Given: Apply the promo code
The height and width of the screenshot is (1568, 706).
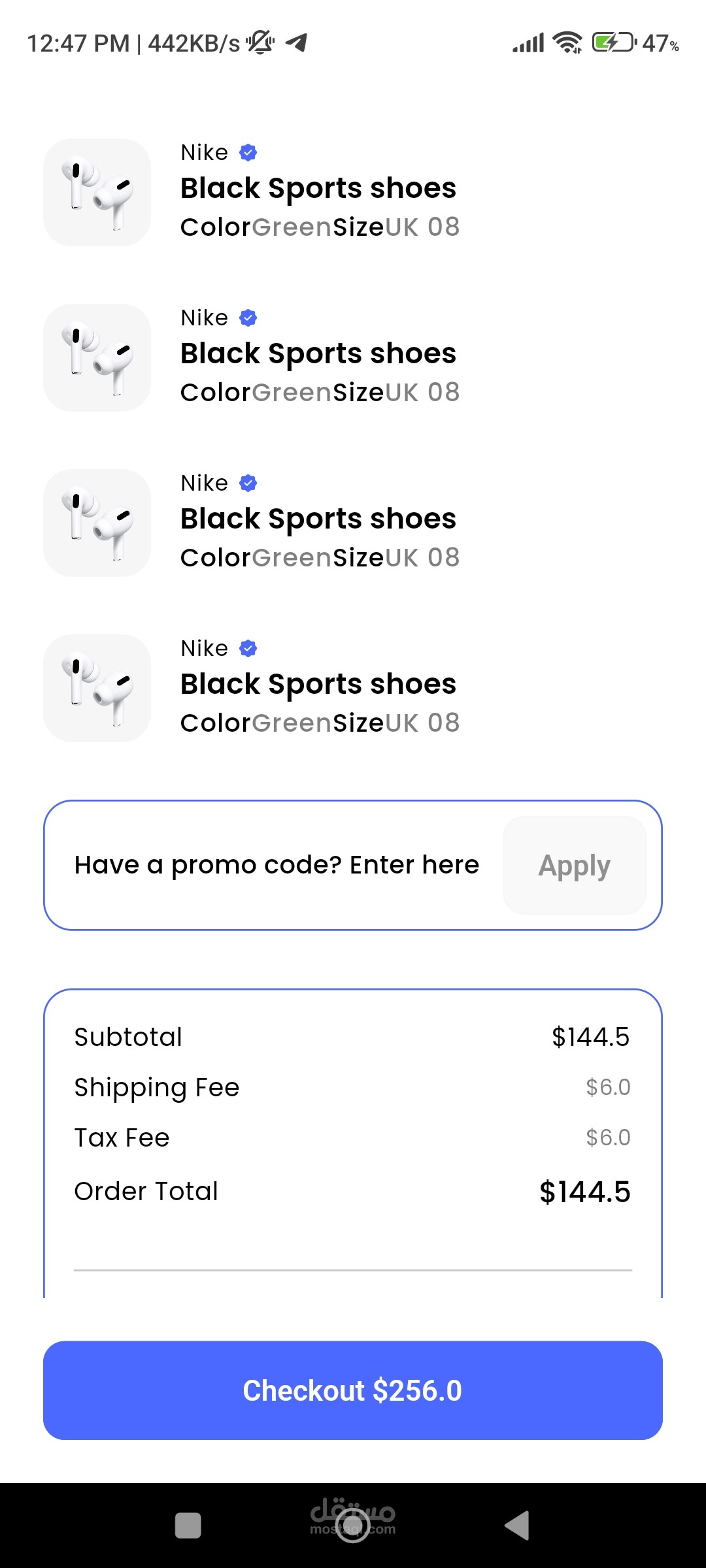Looking at the screenshot, I should pyautogui.click(x=575, y=865).
